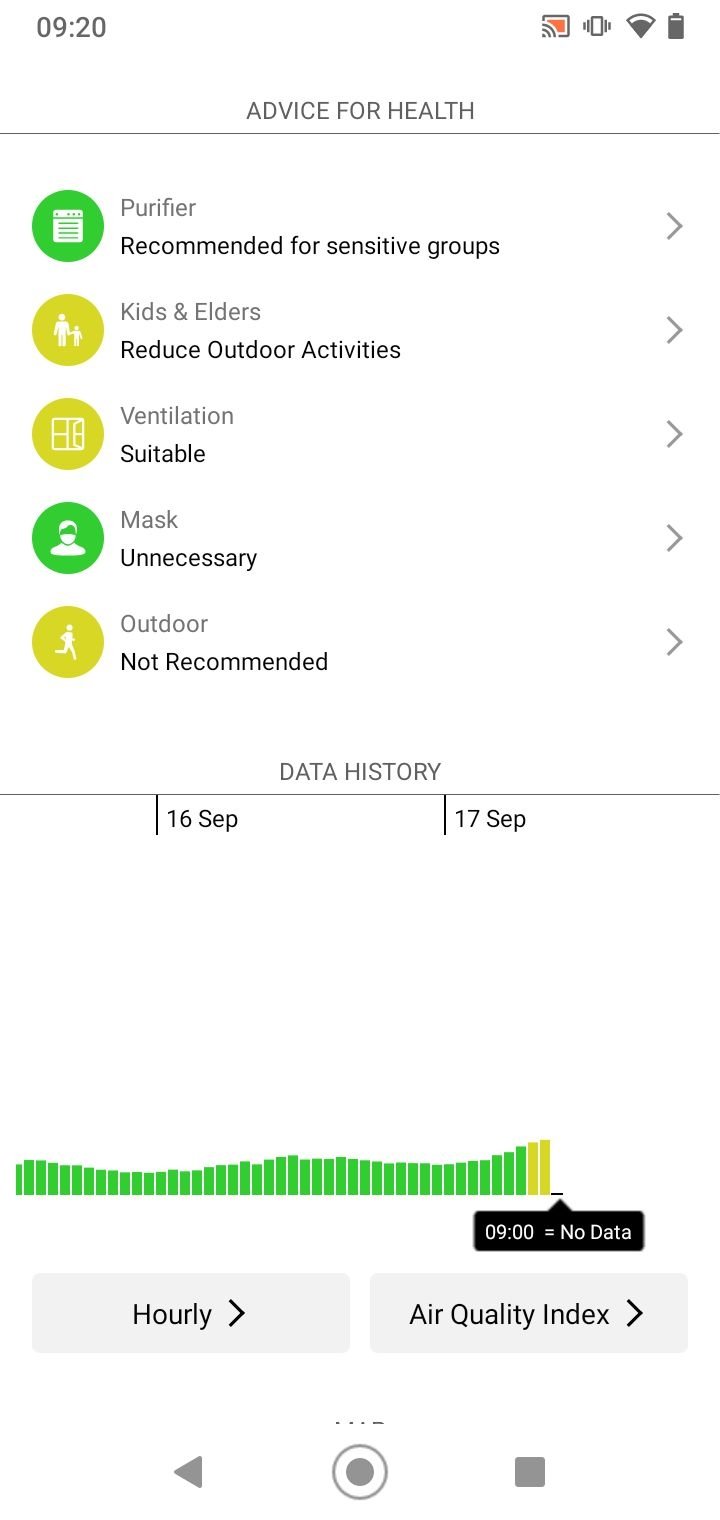Open Kids & Elders advice details
Image resolution: width=720 pixels, height=1520 pixels.
click(360, 331)
